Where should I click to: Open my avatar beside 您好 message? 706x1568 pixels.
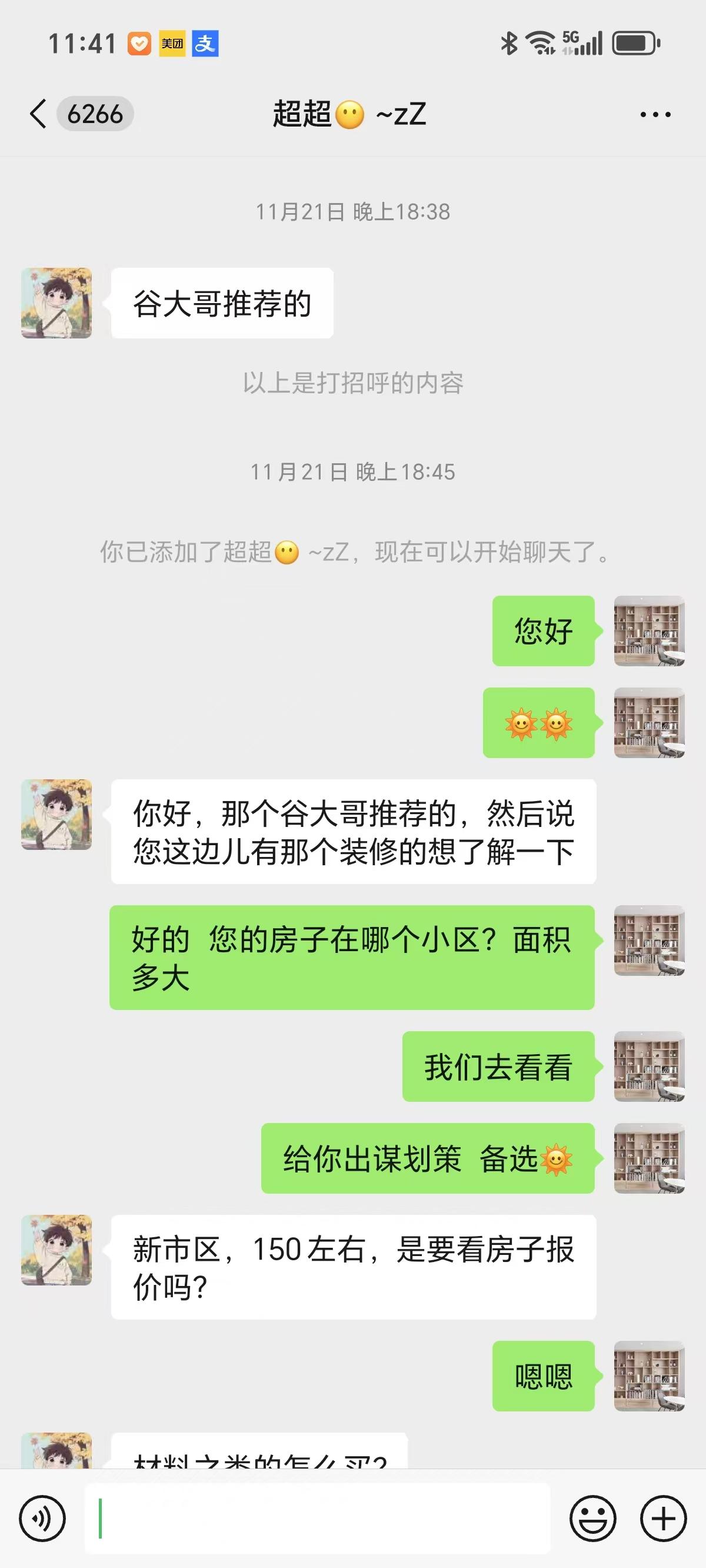pyautogui.click(x=649, y=630)
